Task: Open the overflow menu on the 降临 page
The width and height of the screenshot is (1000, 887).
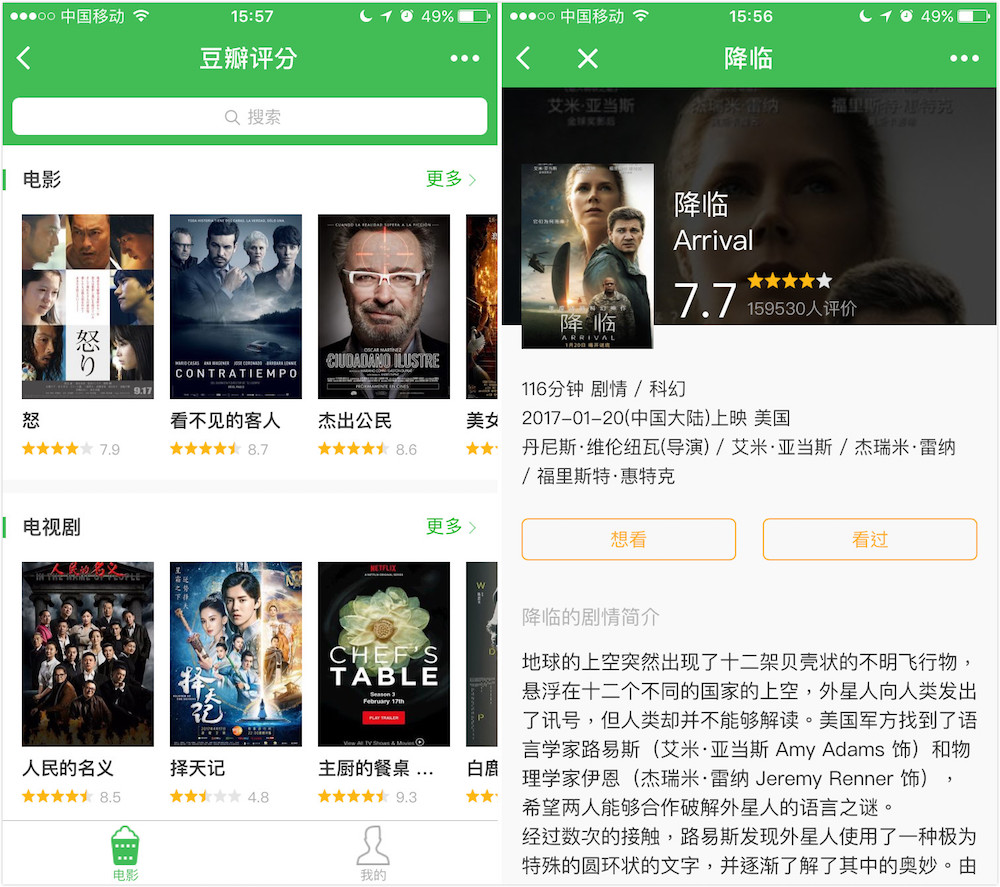Action: coord(965,58)
